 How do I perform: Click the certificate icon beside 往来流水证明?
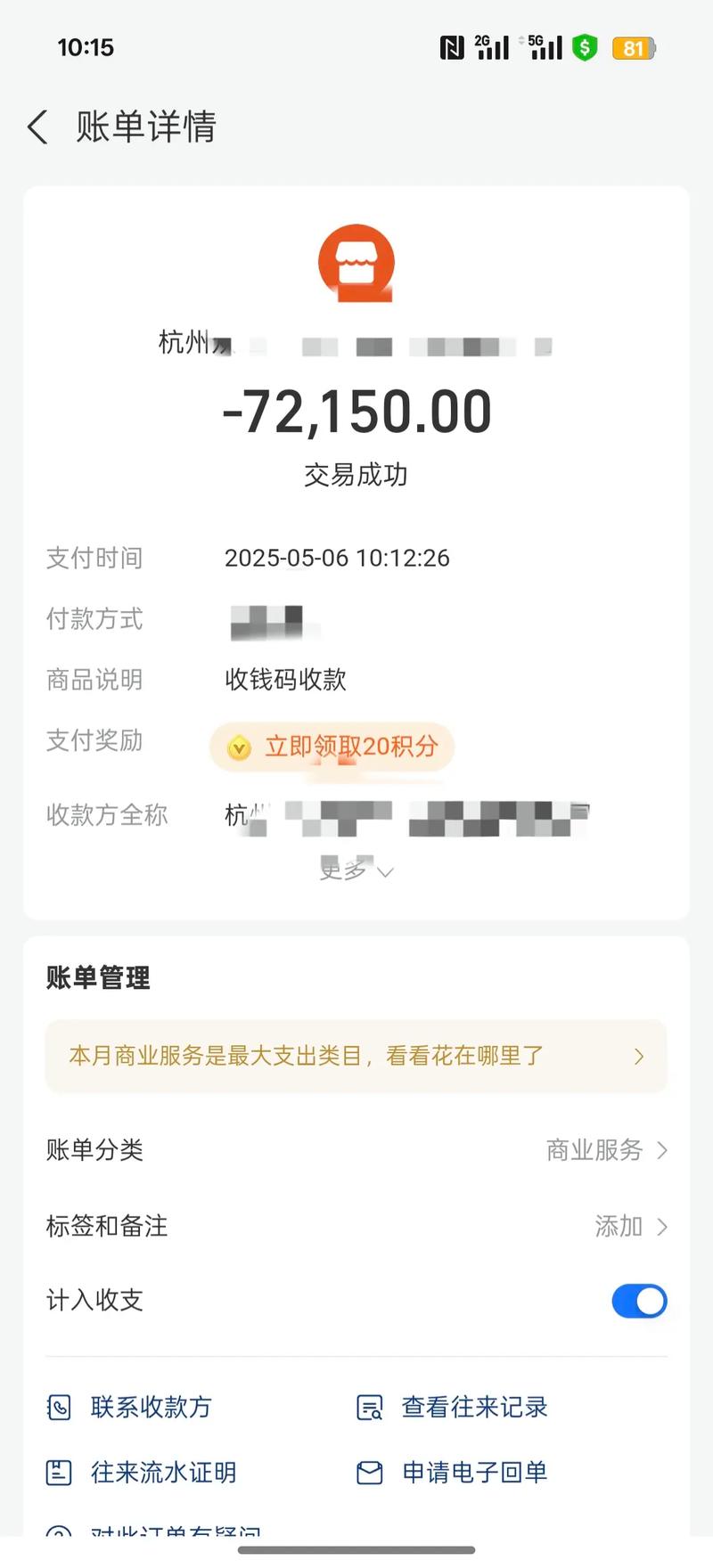pyautogui.click(x=58, y=1473)
